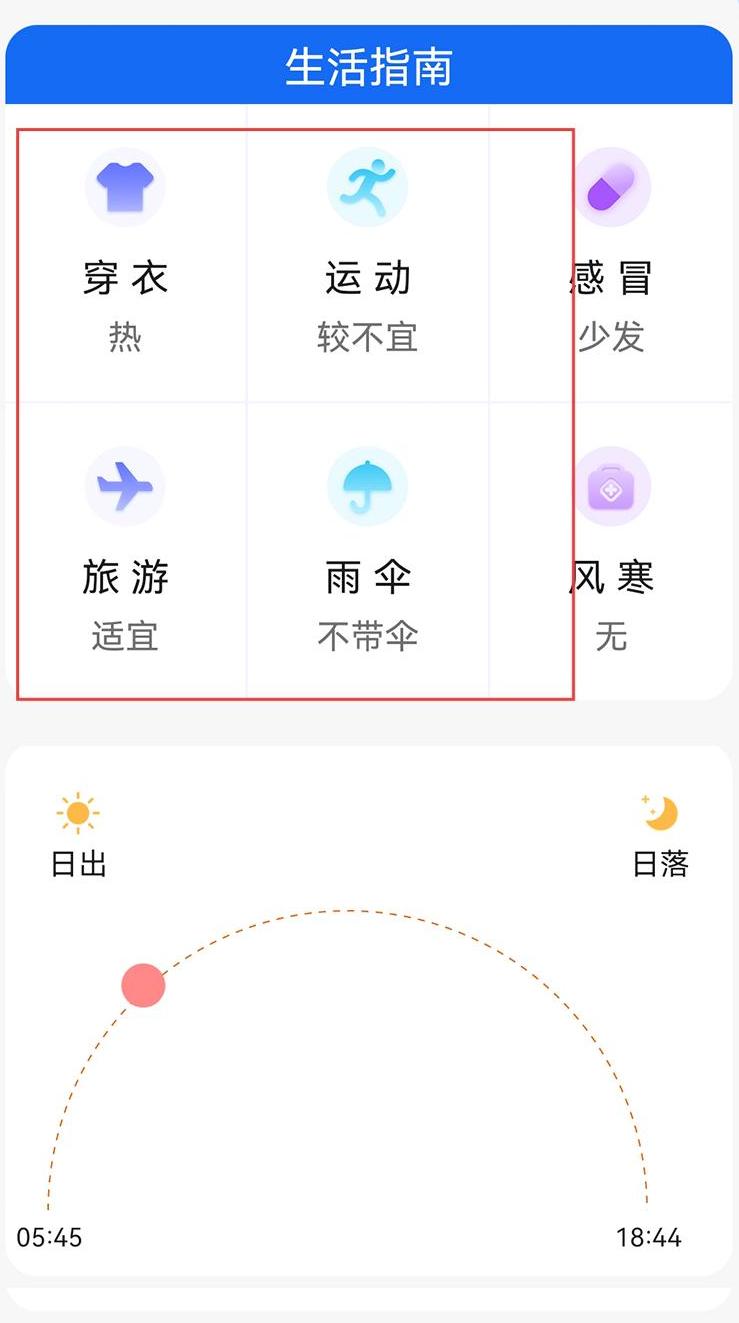The image size is (739, 1323).
Task: Open the 旅游 travel index tile
Action: 125,551
